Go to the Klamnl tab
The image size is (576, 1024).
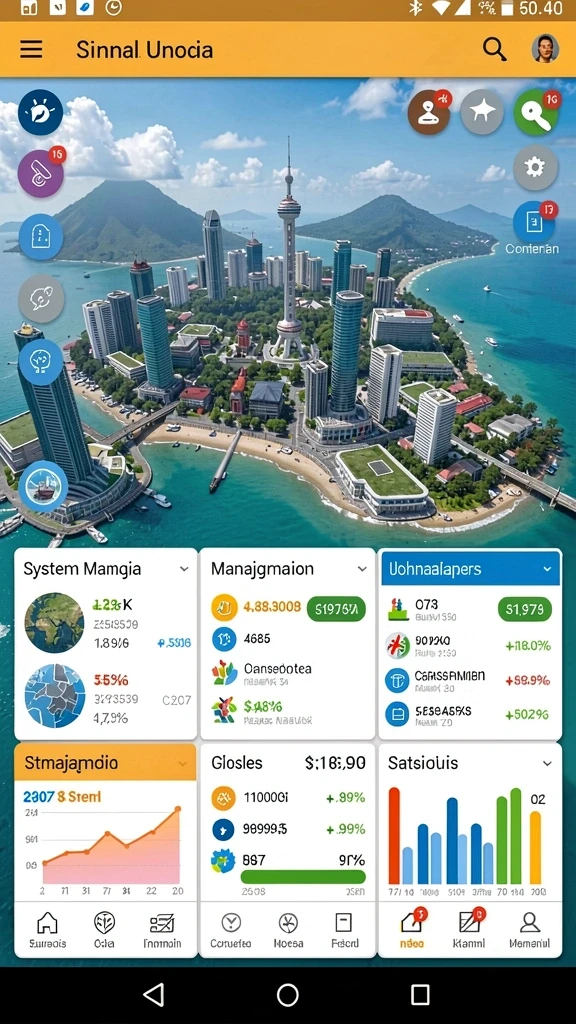470,930
